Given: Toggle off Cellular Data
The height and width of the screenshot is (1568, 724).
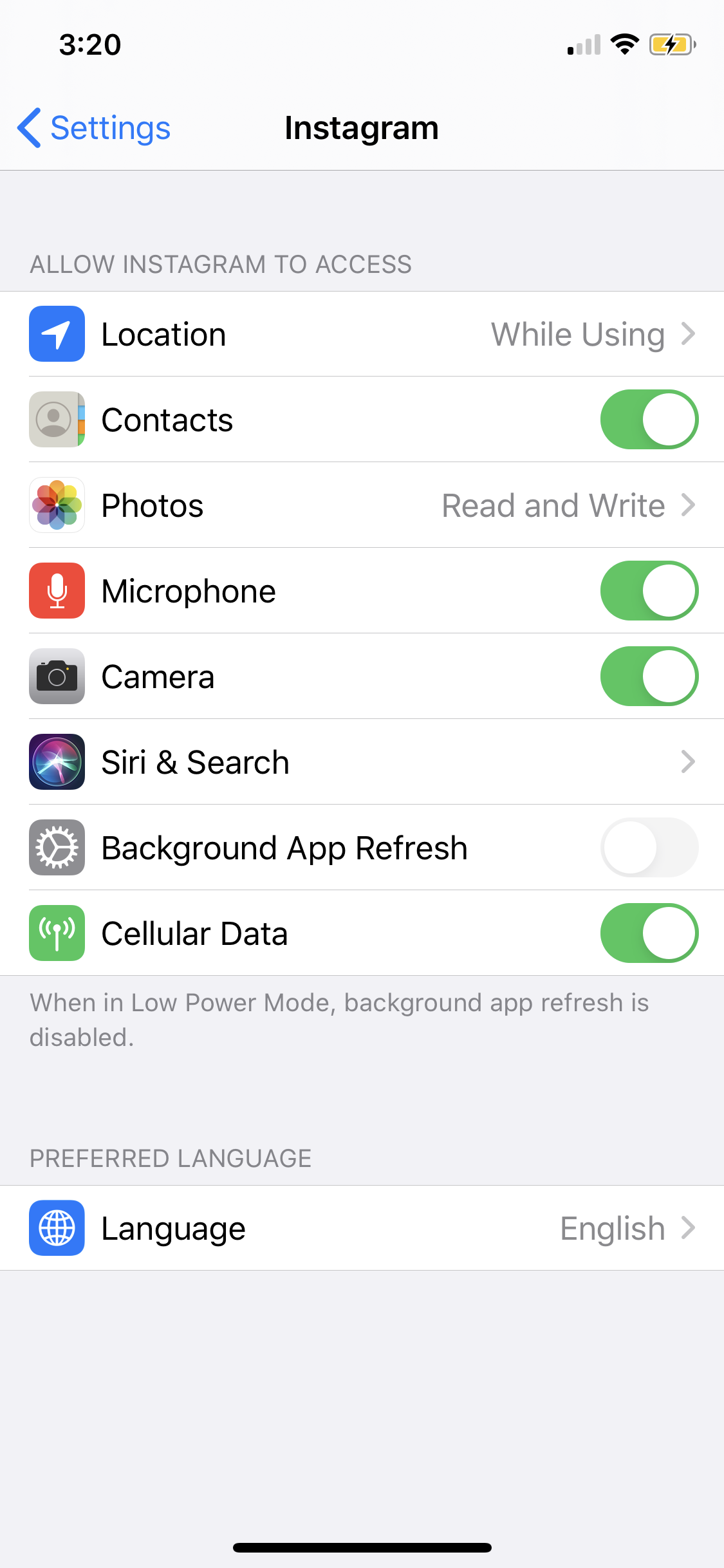Looking at the screenshot, I should [x=649, y=933].
